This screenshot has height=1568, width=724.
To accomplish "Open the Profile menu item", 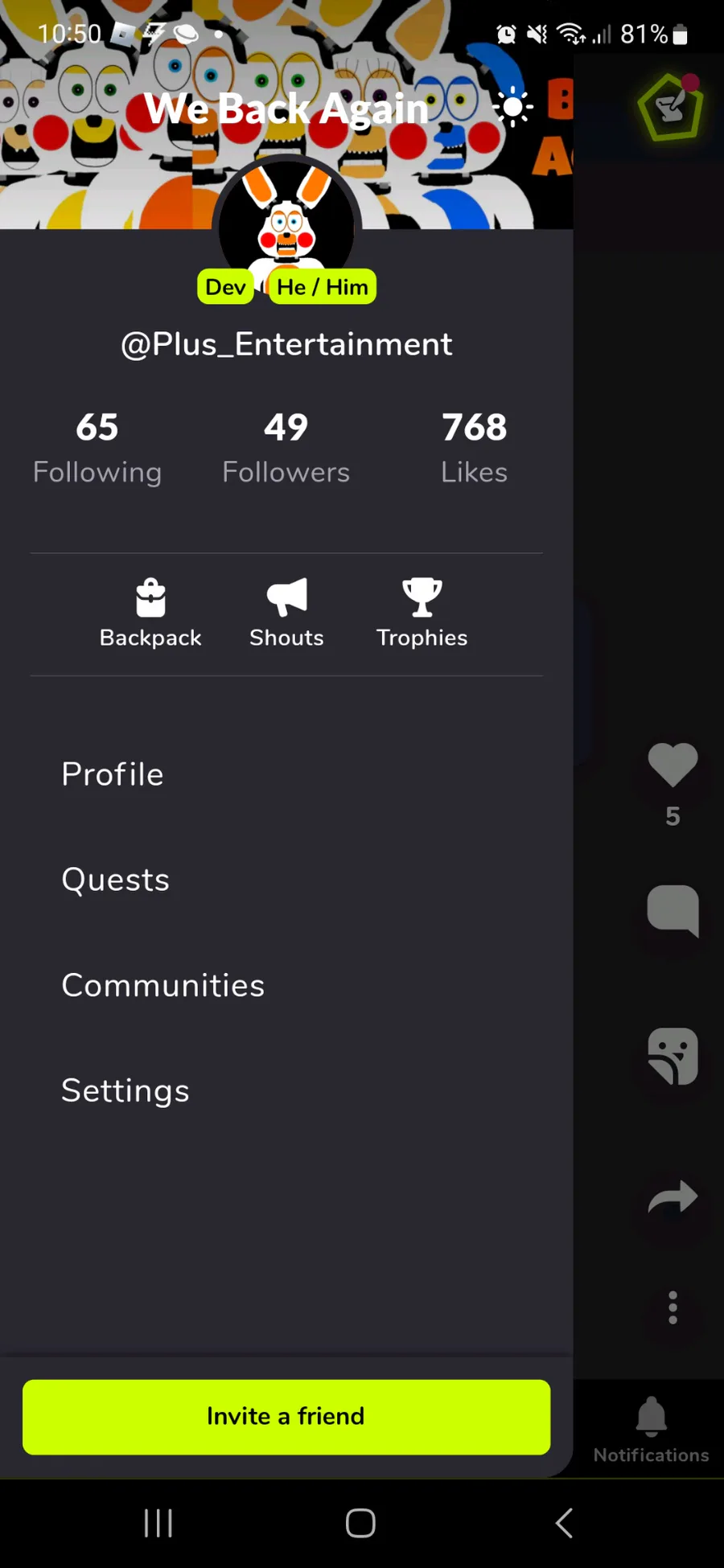I will (113, 774).
